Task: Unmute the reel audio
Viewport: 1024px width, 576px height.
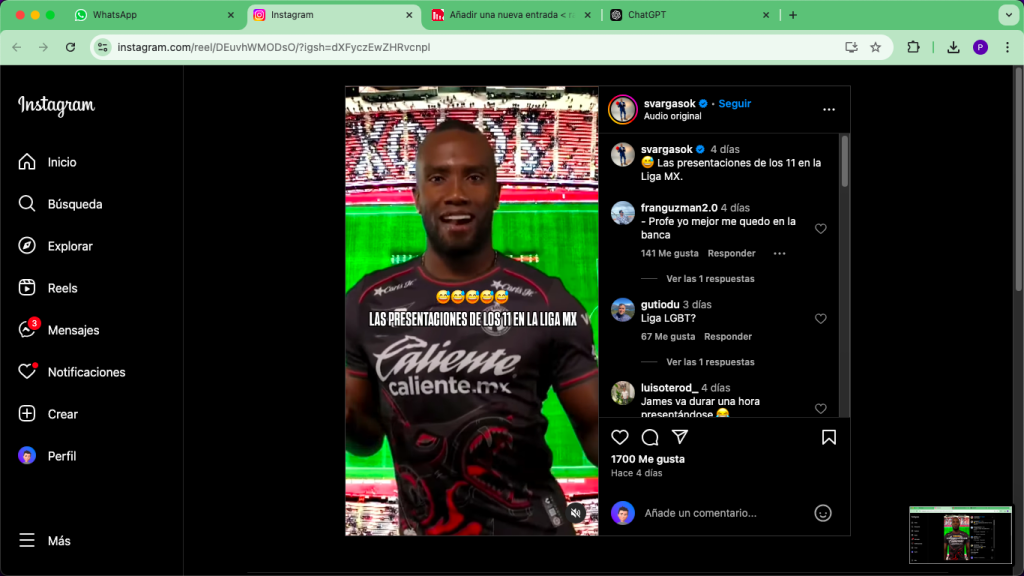Action: pyautogui.click(x=576, y=513)
